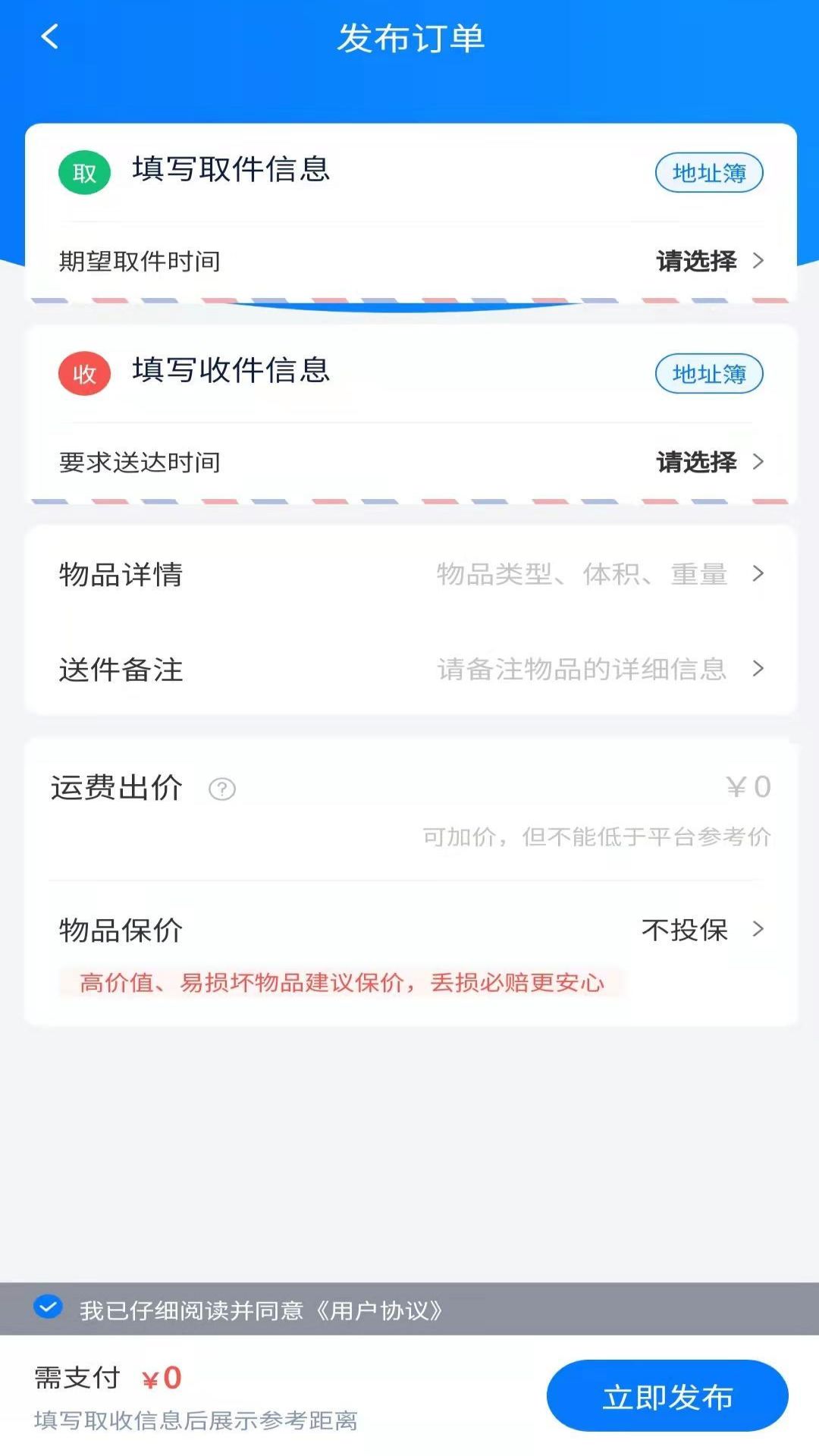Open 地址簿 in the recipient section
The image size is (819, 1456).
click(709, 374)
